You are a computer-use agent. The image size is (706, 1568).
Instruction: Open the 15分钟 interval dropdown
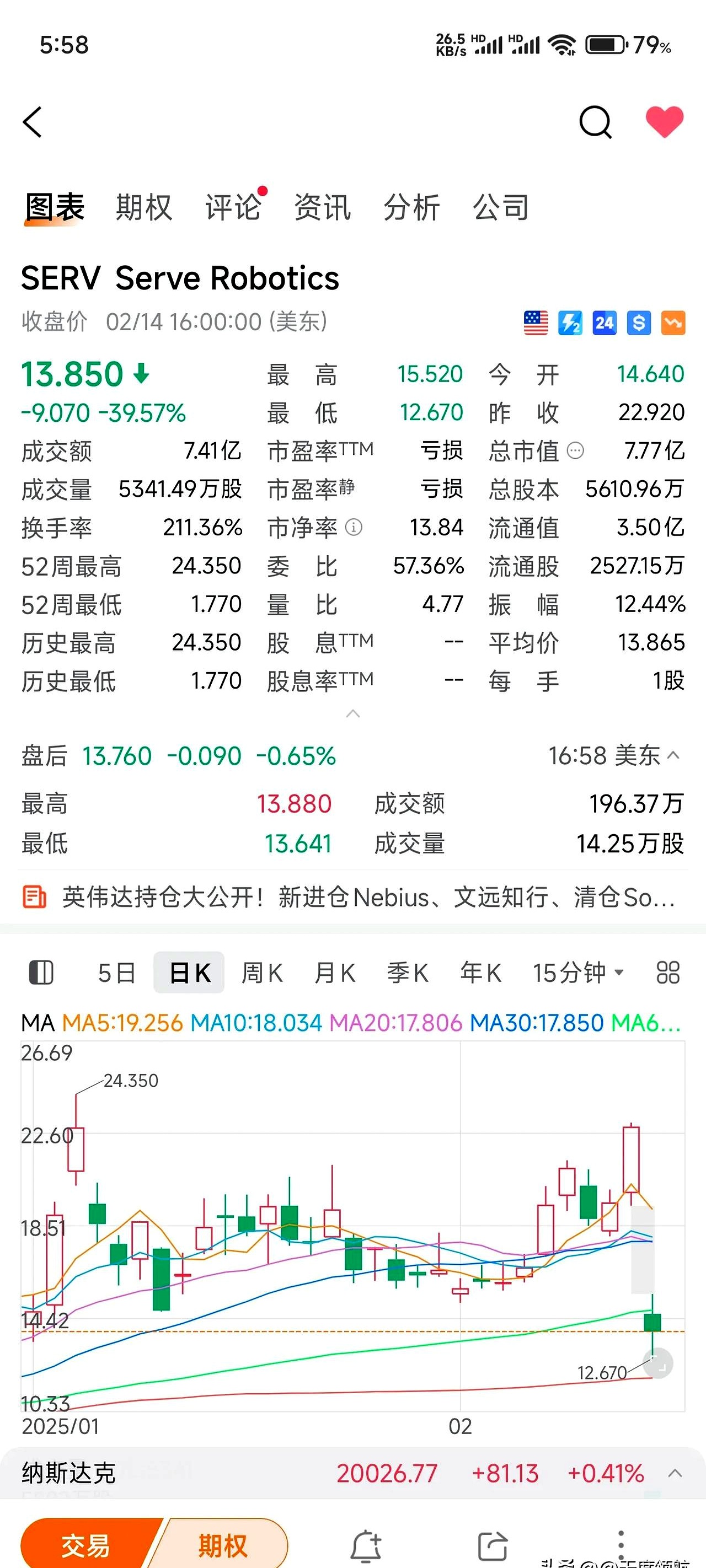pos(576,972)
